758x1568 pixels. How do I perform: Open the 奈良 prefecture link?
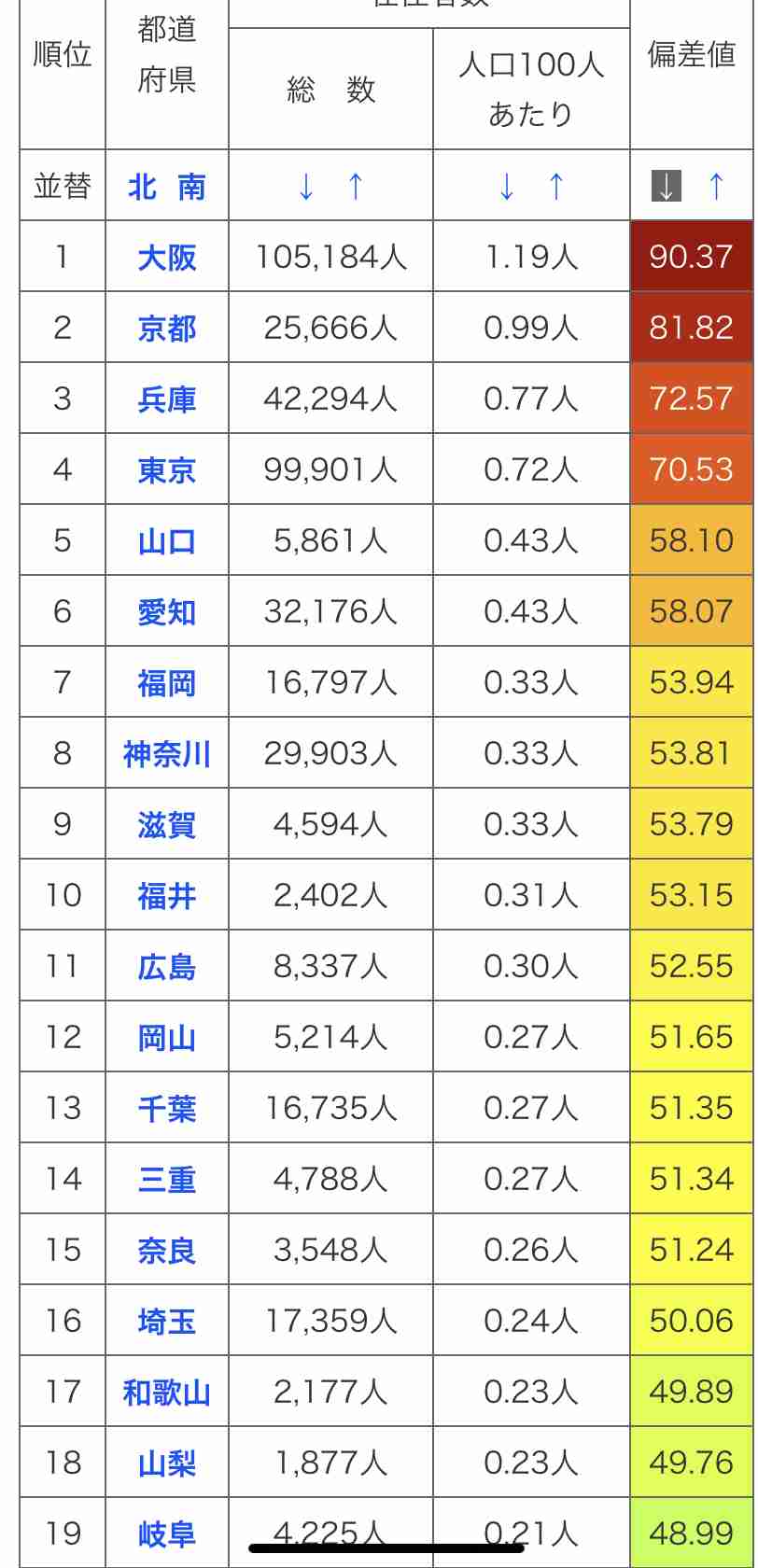(x=167, y=1250)
